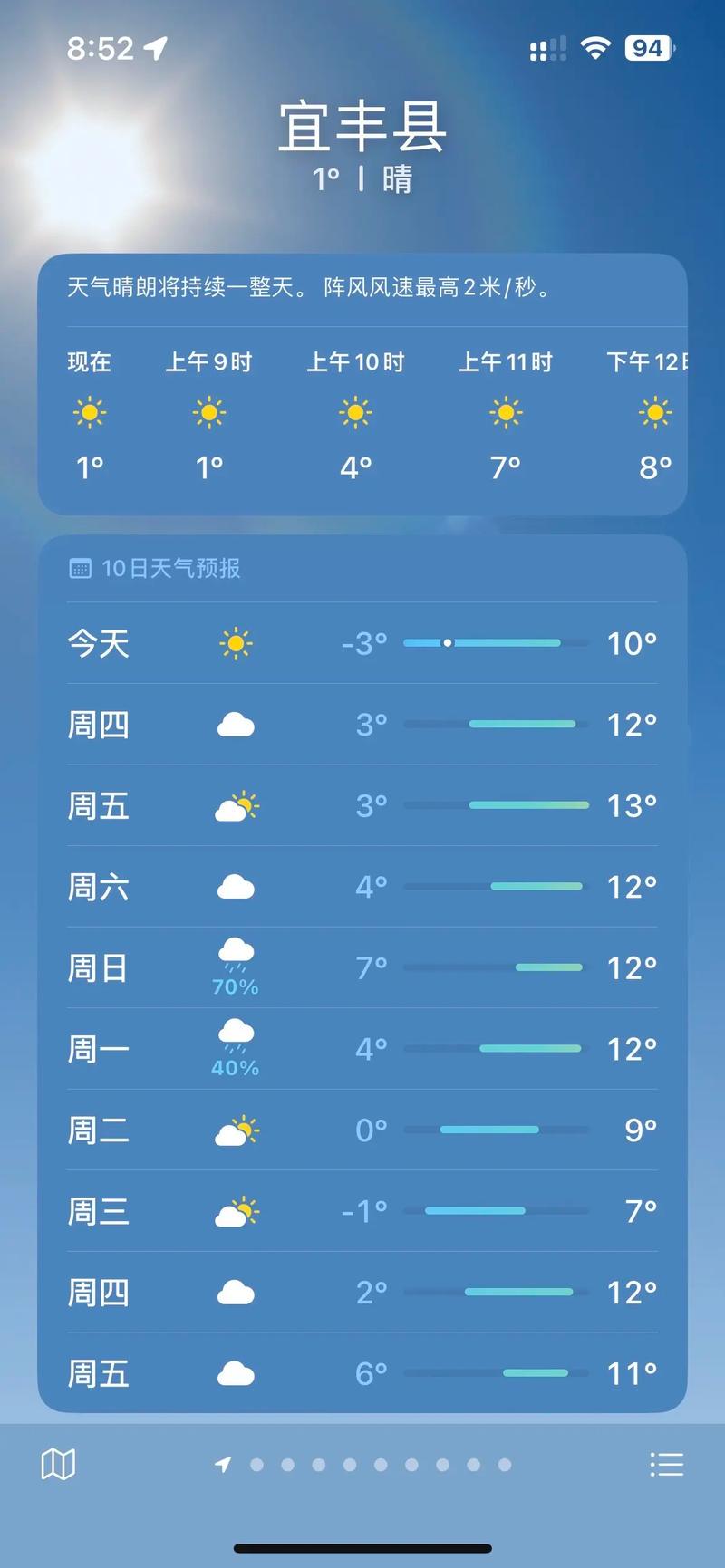The image size is (725, 1568).
Task: Open the 周二 daily forecast row
Action: point(362,1130)
